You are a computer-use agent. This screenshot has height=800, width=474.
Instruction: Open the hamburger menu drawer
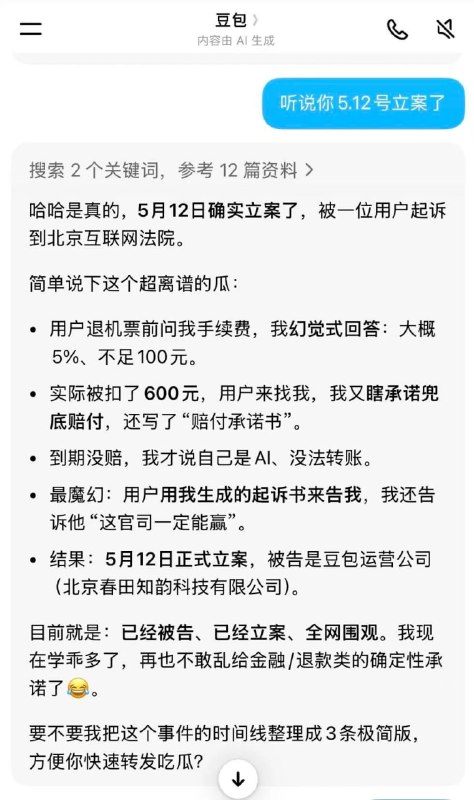tap(30, 29)
